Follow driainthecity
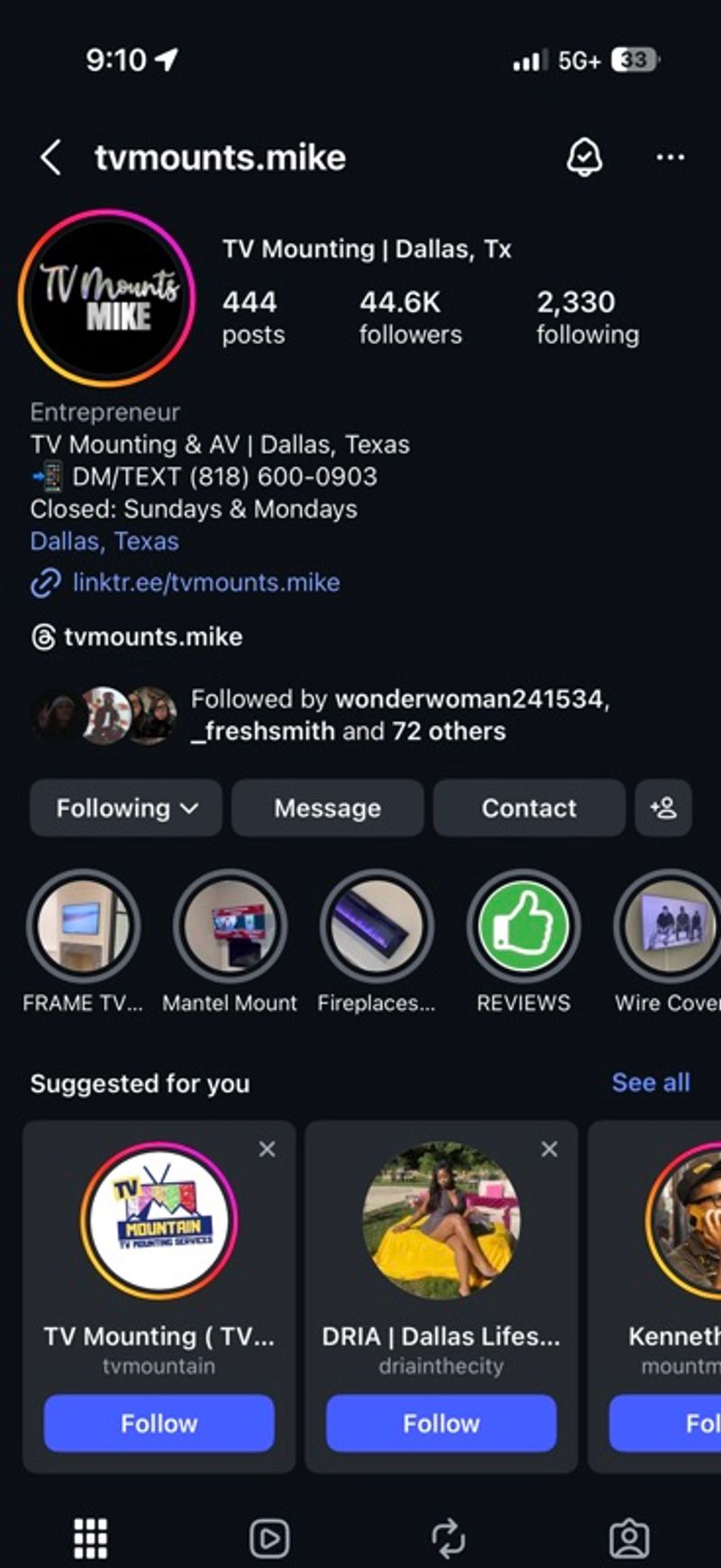 click(441, 1423)
